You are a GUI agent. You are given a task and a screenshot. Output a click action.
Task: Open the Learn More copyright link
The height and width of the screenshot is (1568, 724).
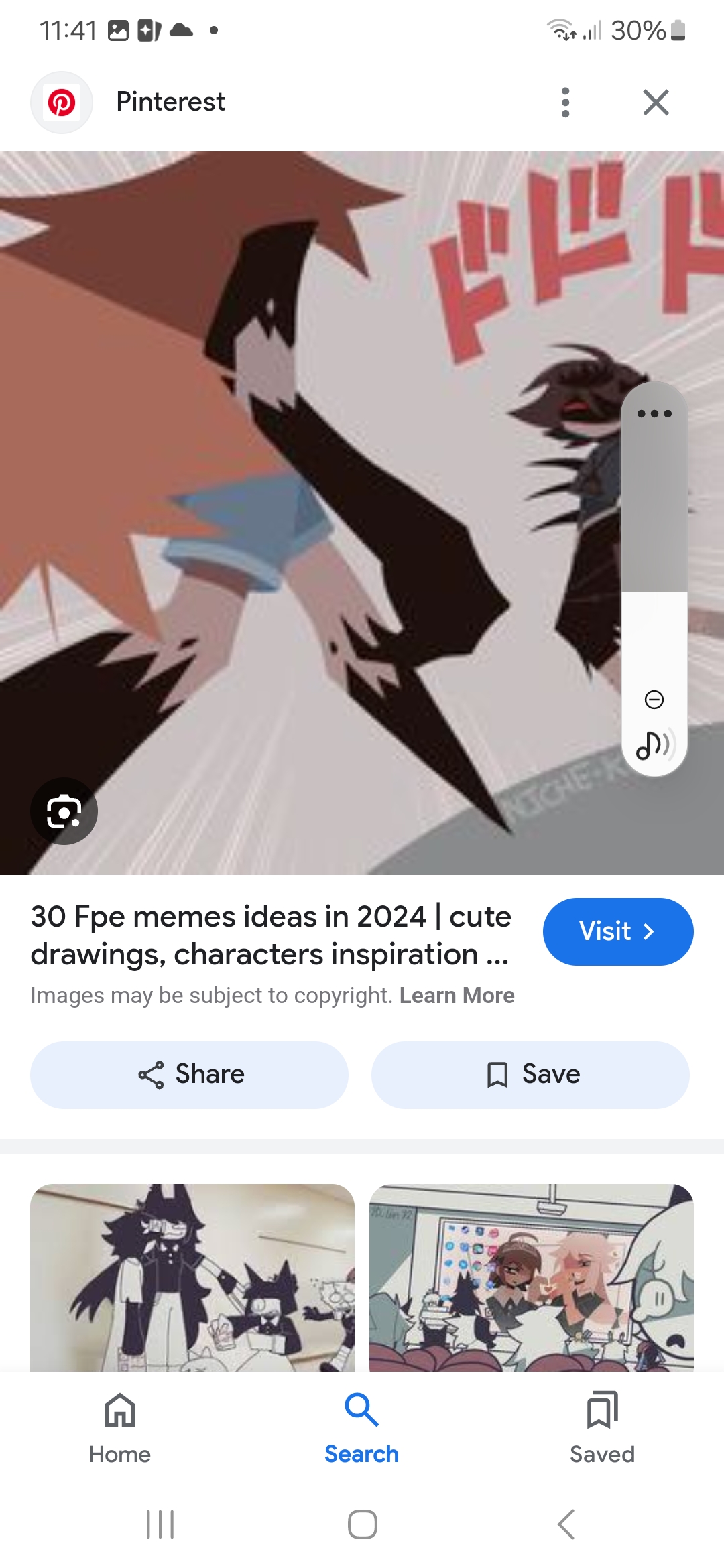click(457, 996)
